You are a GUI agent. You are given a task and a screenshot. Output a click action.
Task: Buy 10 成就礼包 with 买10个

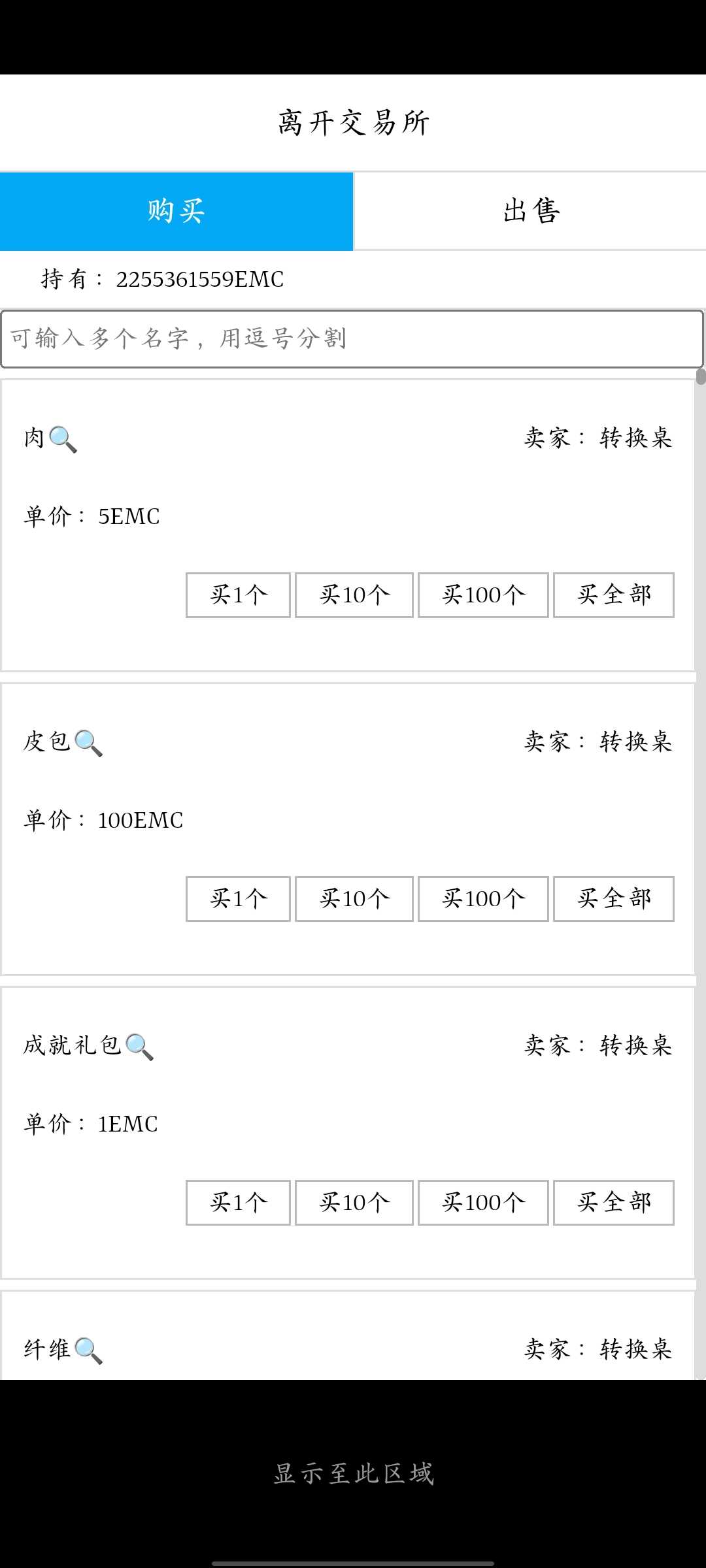(x=354, y=1203)
